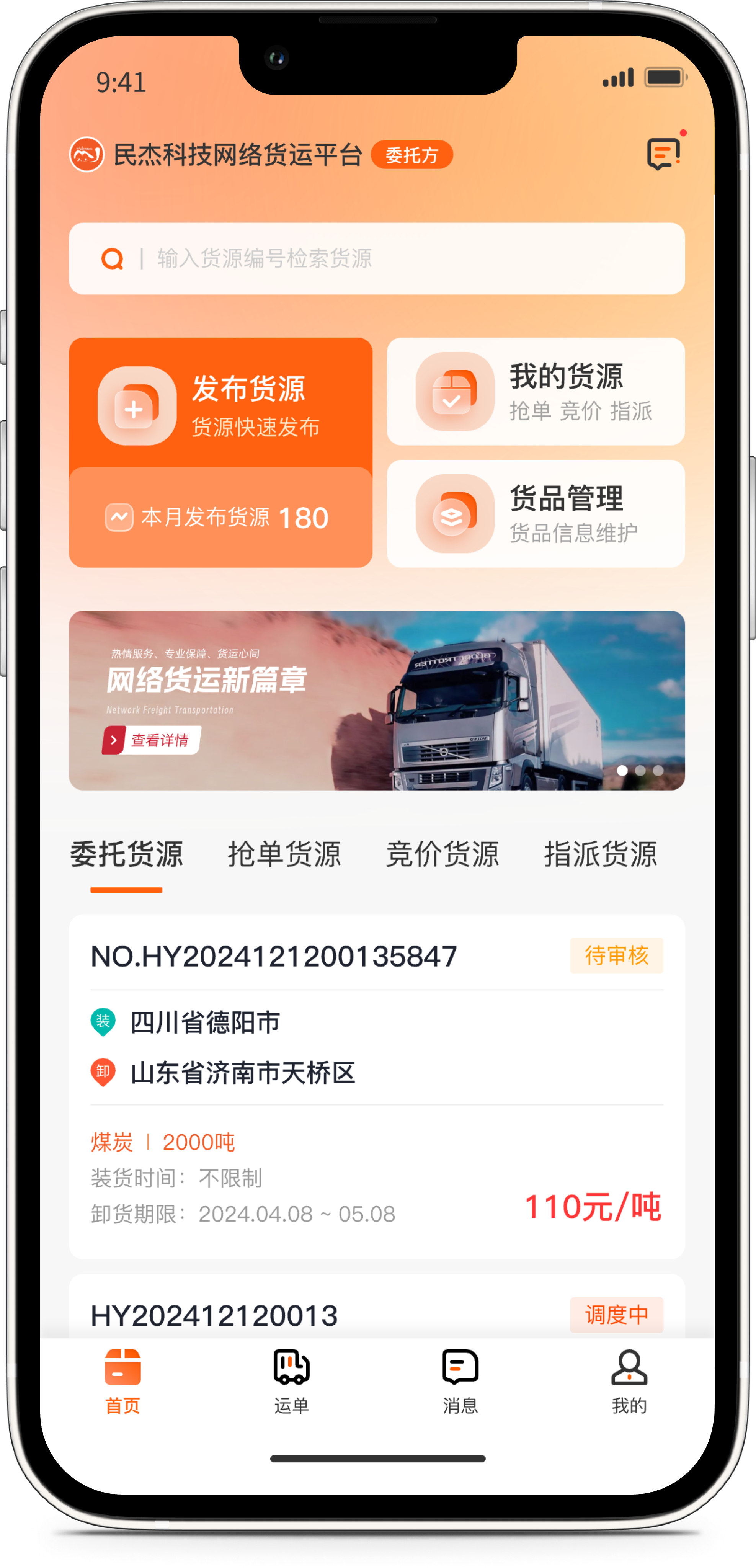
Task: Tap the 委托方 role badge
Action: coord(412,155)
